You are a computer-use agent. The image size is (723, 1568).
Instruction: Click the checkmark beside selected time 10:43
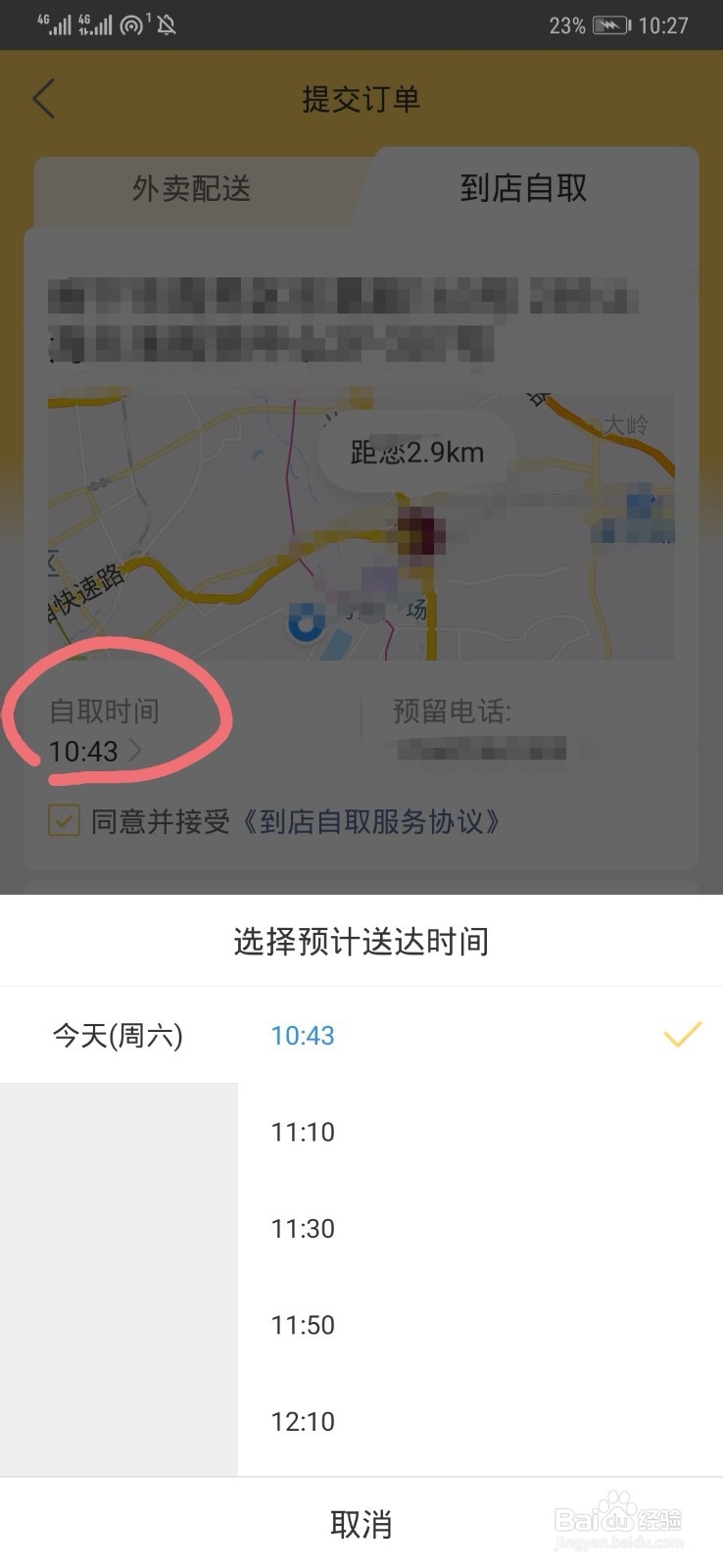pos(680,1035)
